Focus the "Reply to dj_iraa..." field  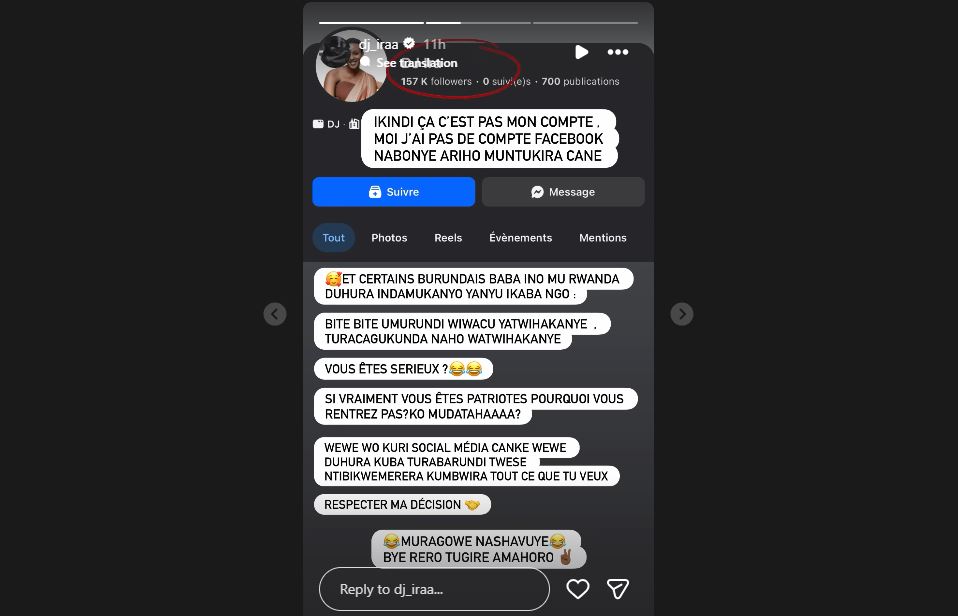tap(434, 589)
